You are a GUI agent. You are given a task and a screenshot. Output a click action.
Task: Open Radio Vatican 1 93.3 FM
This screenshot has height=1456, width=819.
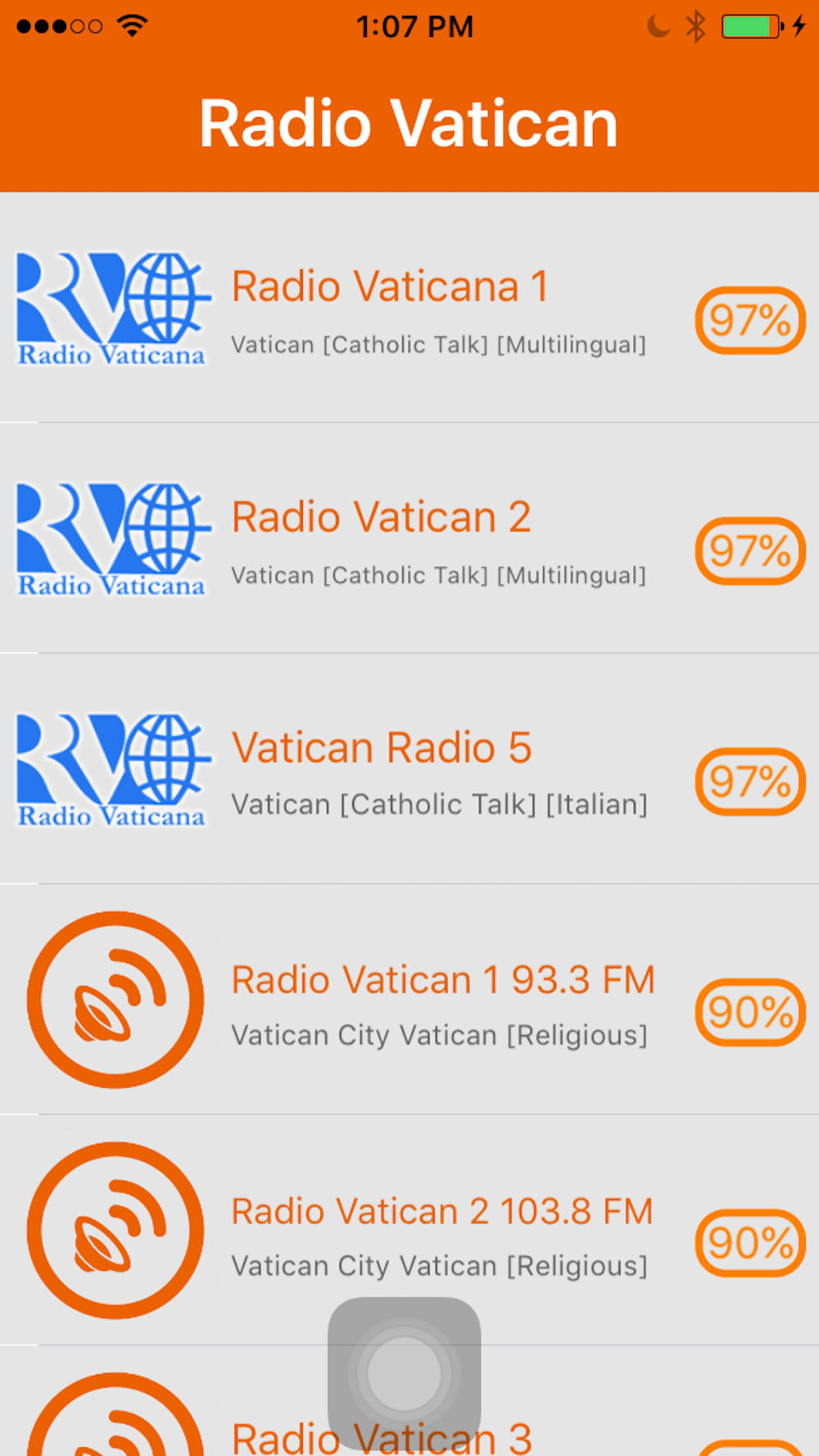(x=409, y=999)
